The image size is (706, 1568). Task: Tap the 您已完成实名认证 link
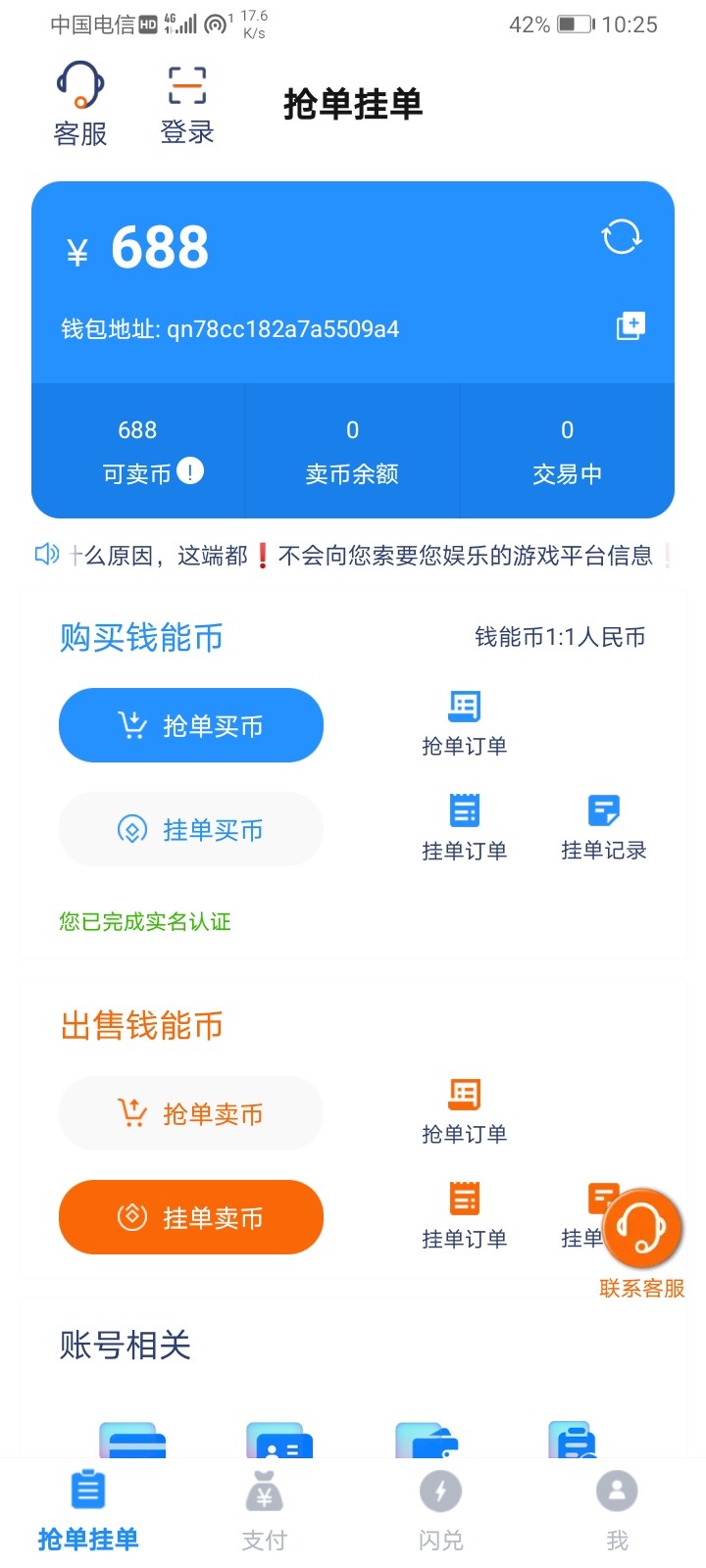pos(143,921)
